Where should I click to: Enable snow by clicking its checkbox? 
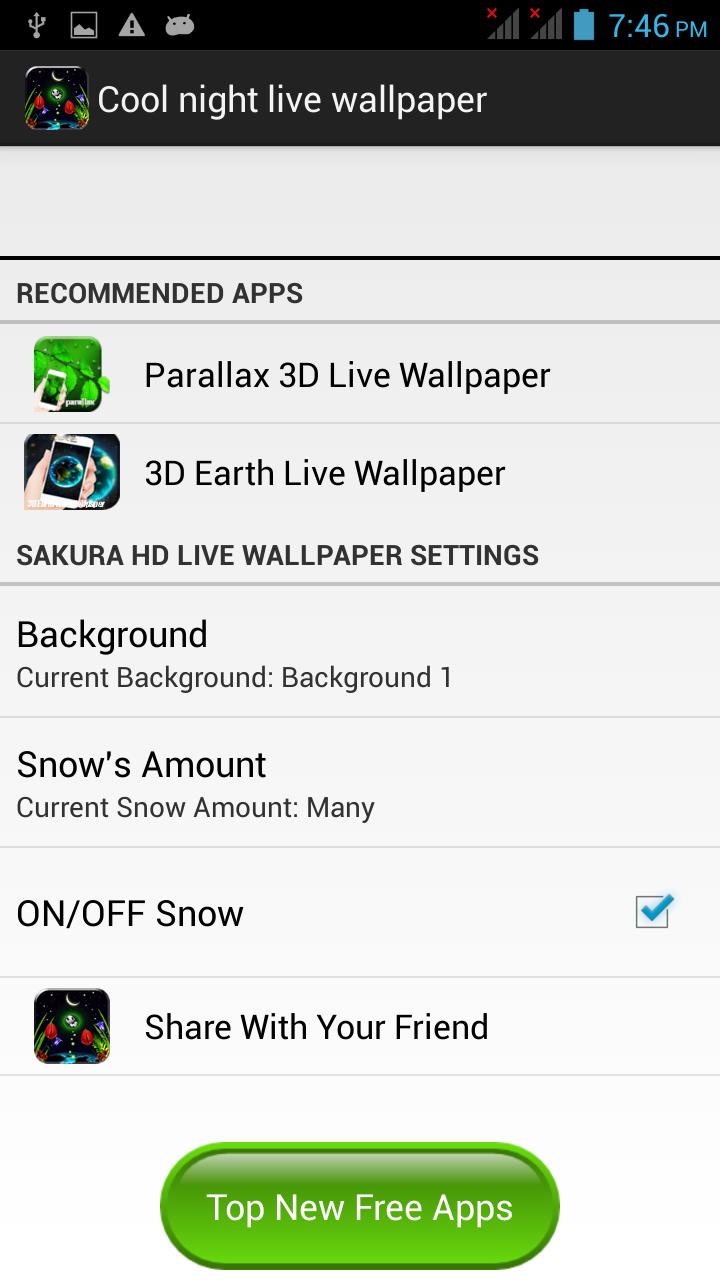[x=652, y=911]
